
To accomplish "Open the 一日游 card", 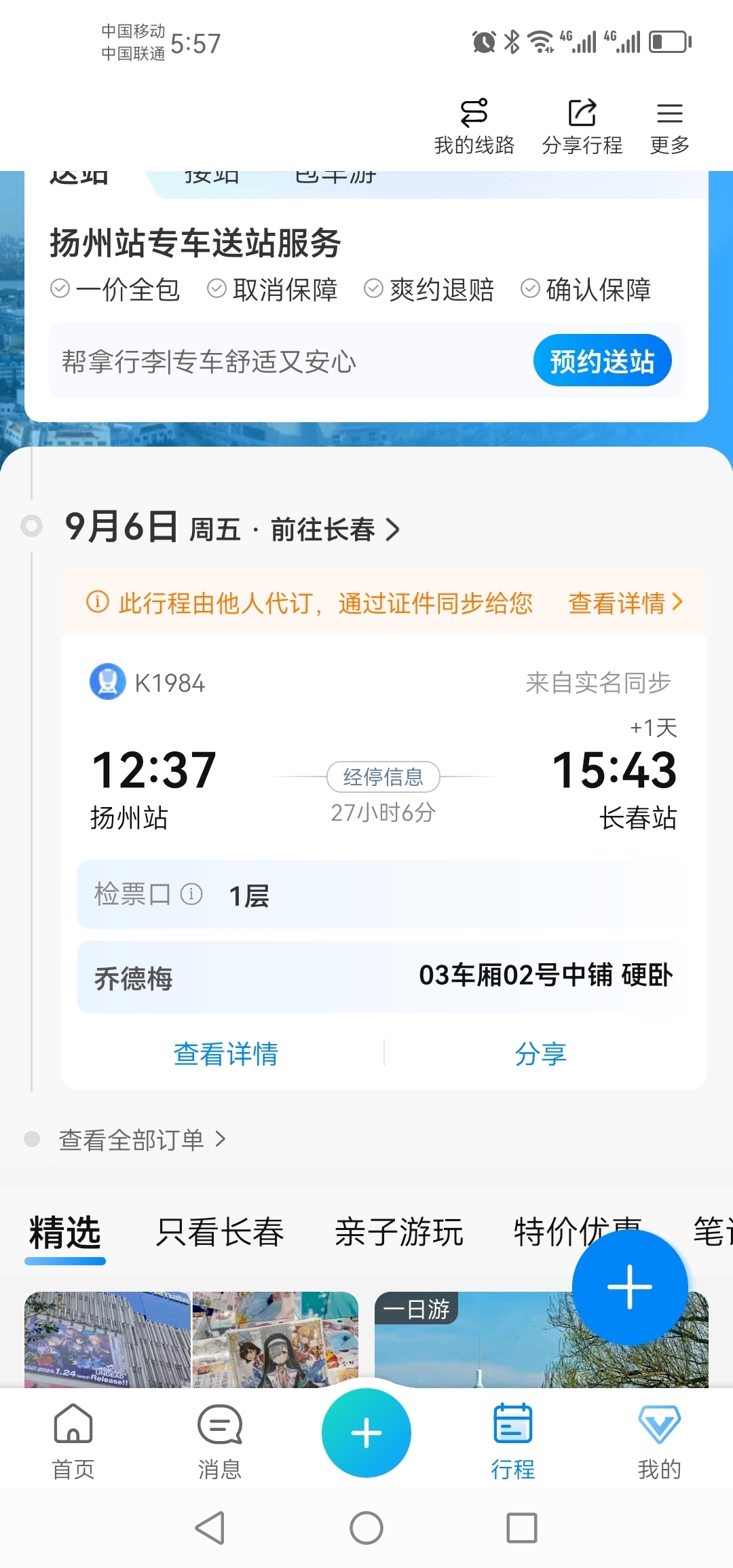I will click(541, 1339).
